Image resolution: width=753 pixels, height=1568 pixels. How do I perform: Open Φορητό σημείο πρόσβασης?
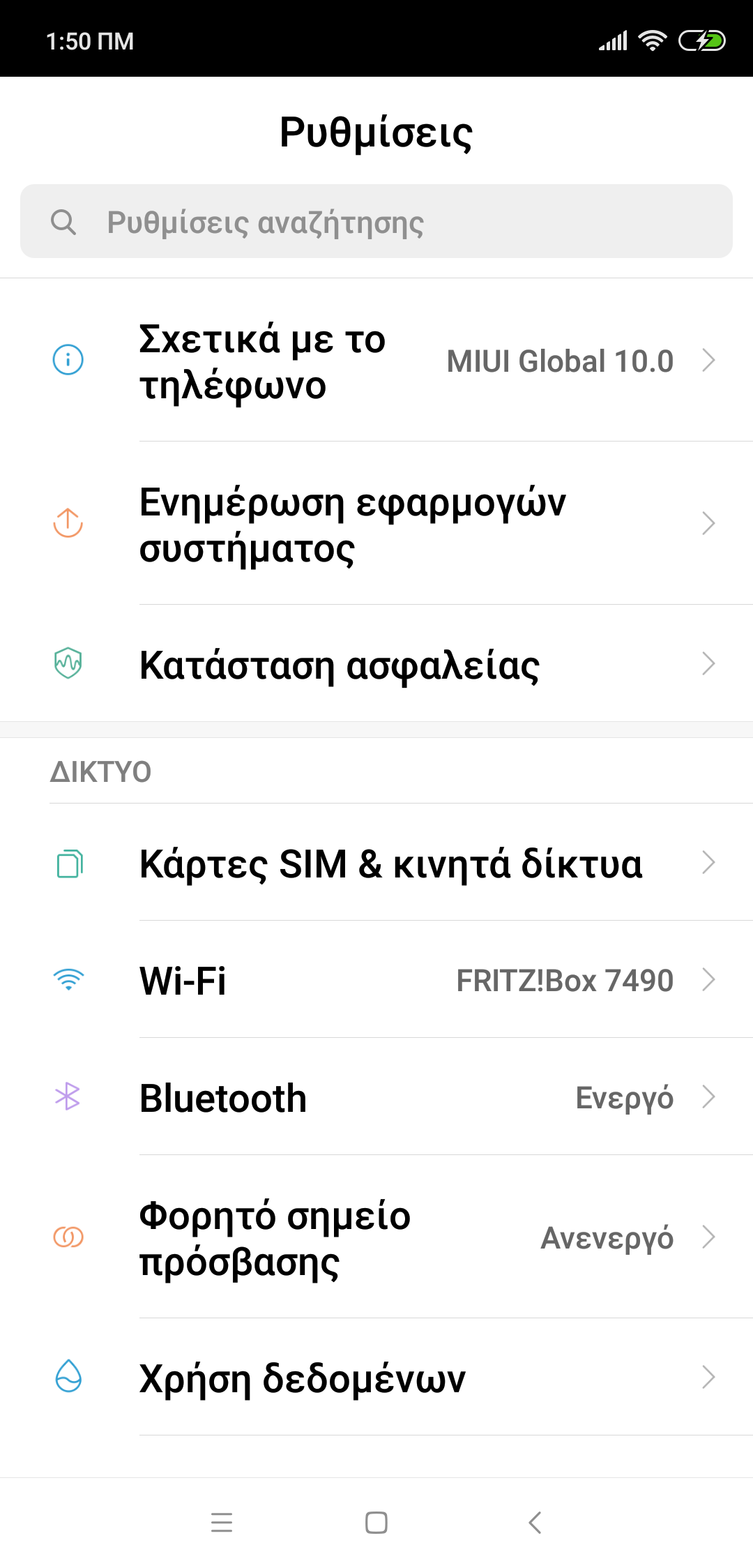pyautogui.click(x=376, y=1237)
